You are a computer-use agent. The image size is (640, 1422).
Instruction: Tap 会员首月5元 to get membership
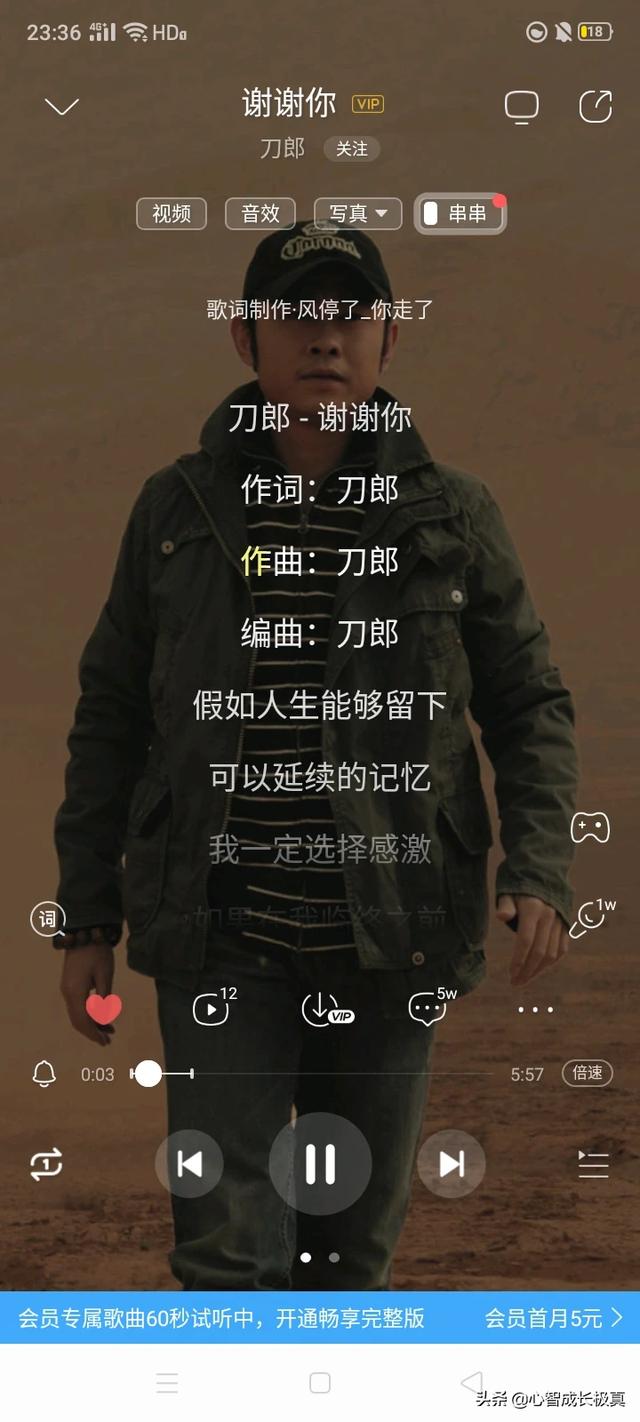pos(553,1318)
